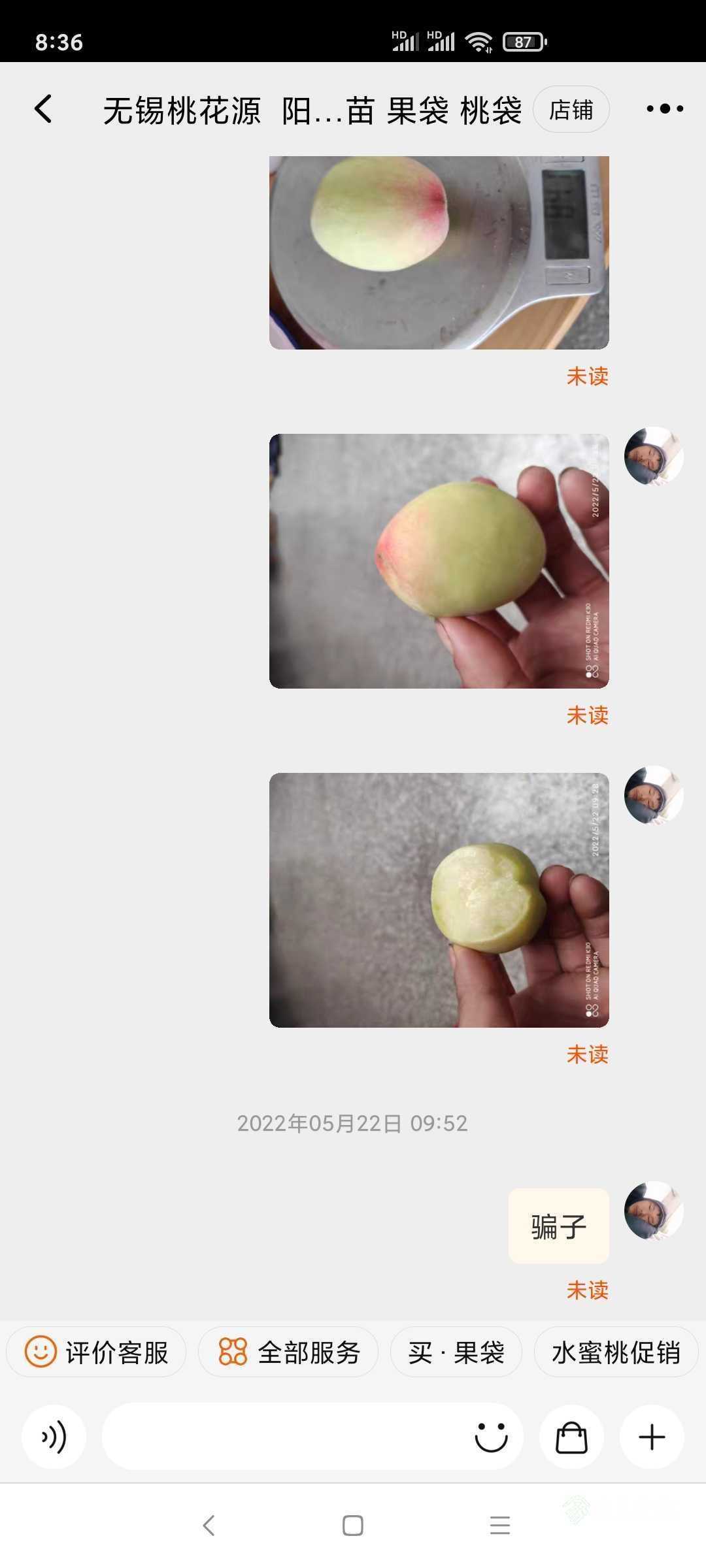Switch to voice message input

54,1437
